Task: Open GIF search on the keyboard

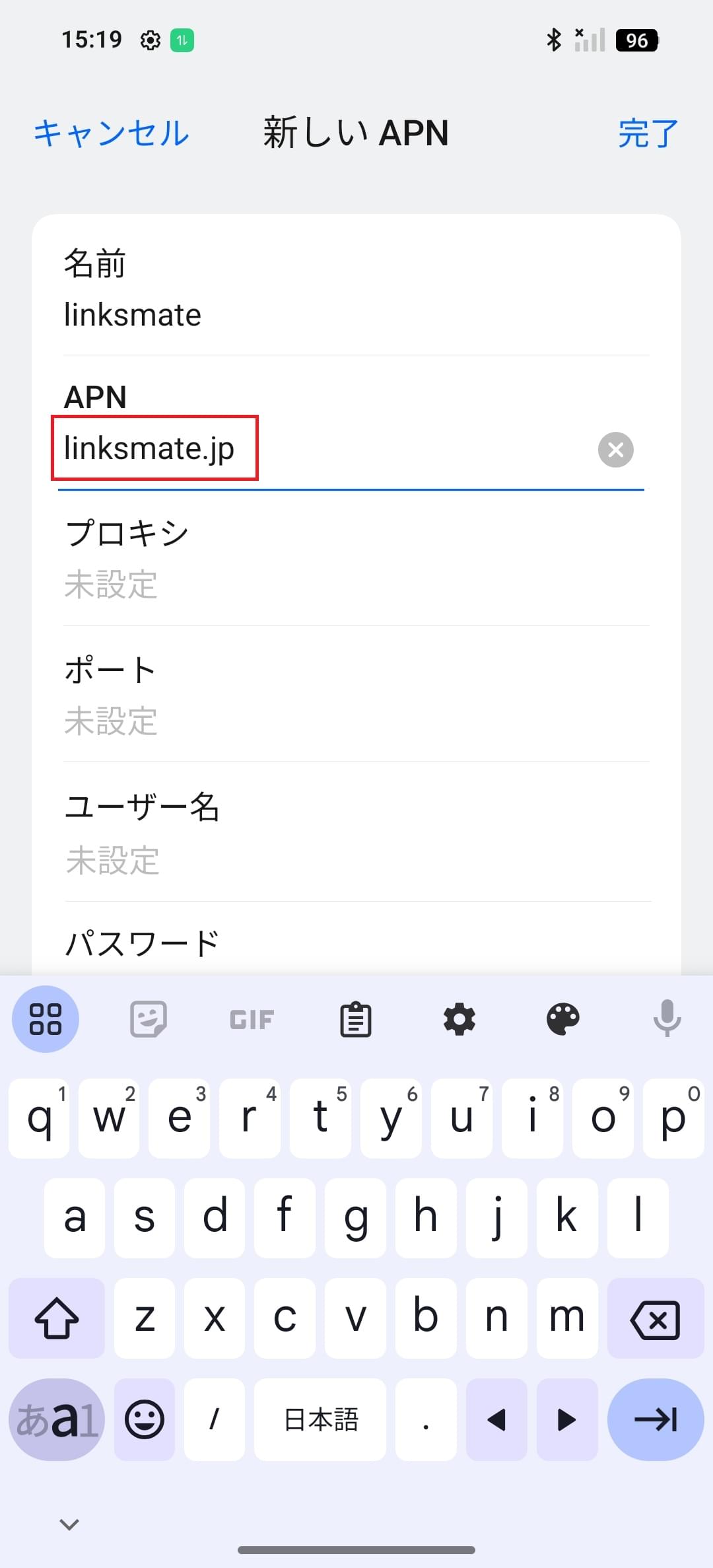Action: point(251,1018)
